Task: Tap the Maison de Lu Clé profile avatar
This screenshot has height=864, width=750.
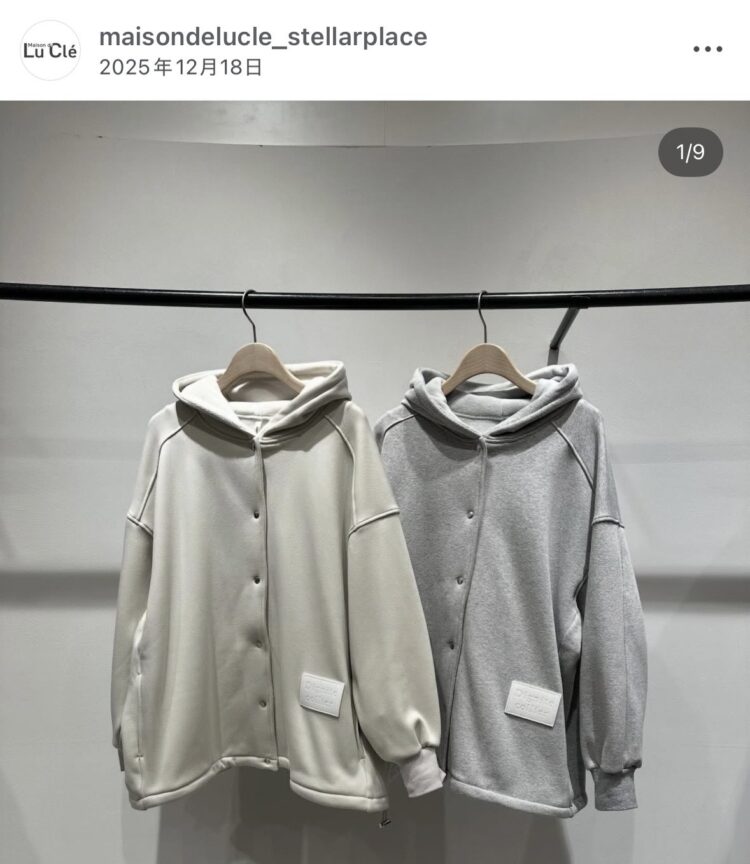Action: click(x=49, y=50)
